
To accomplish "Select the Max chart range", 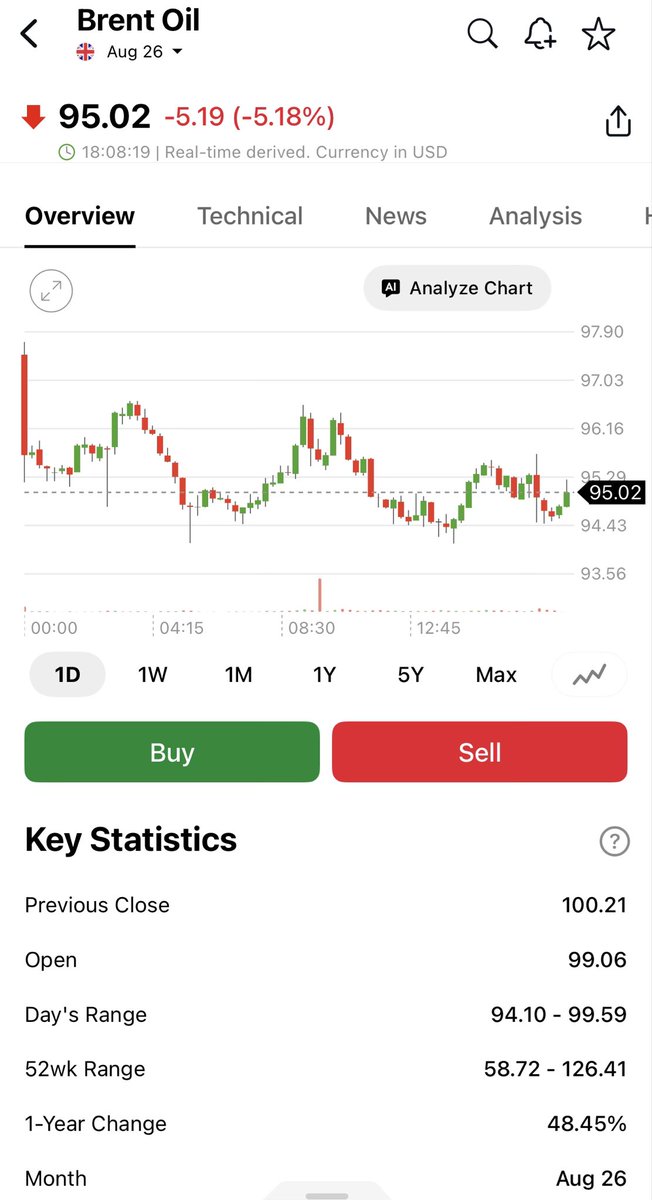I will [496, 675].
